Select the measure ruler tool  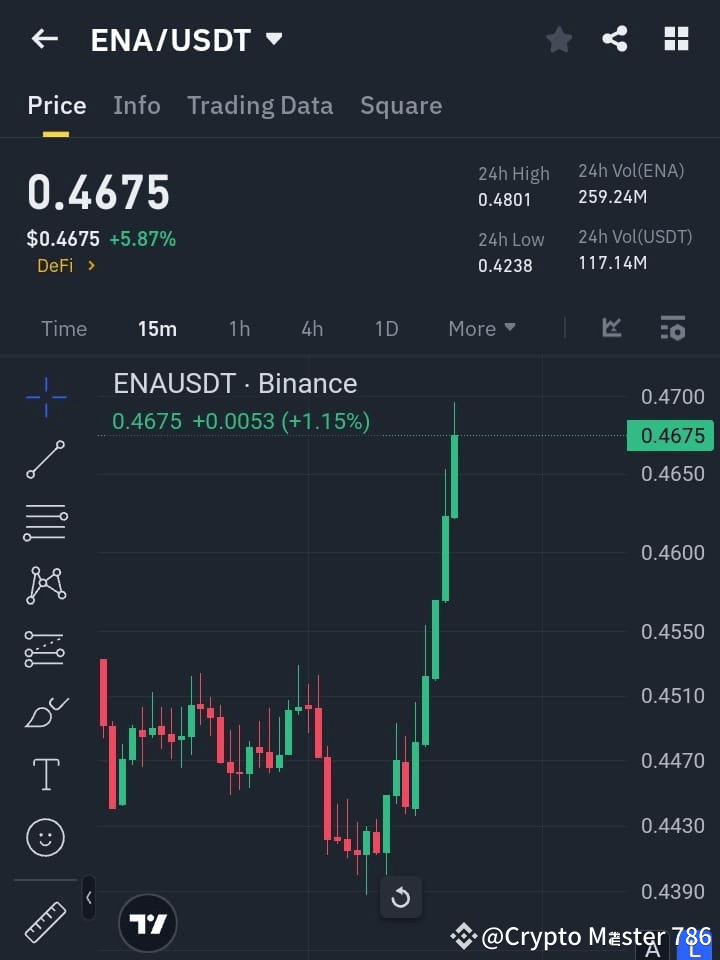(x=45, y=922)
